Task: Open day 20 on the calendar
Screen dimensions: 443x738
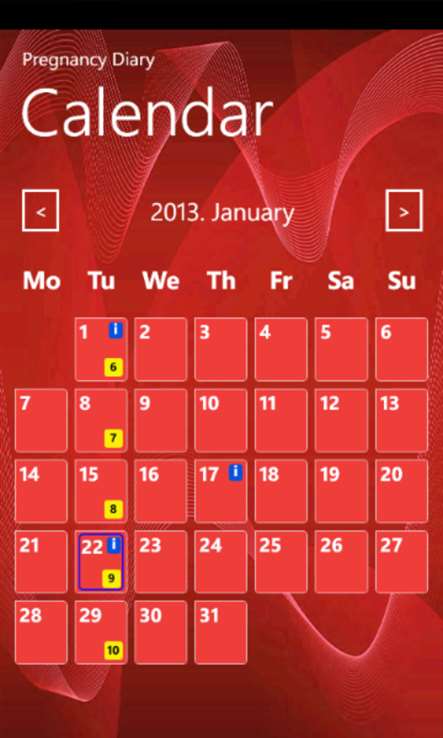Action: point(402,491)
